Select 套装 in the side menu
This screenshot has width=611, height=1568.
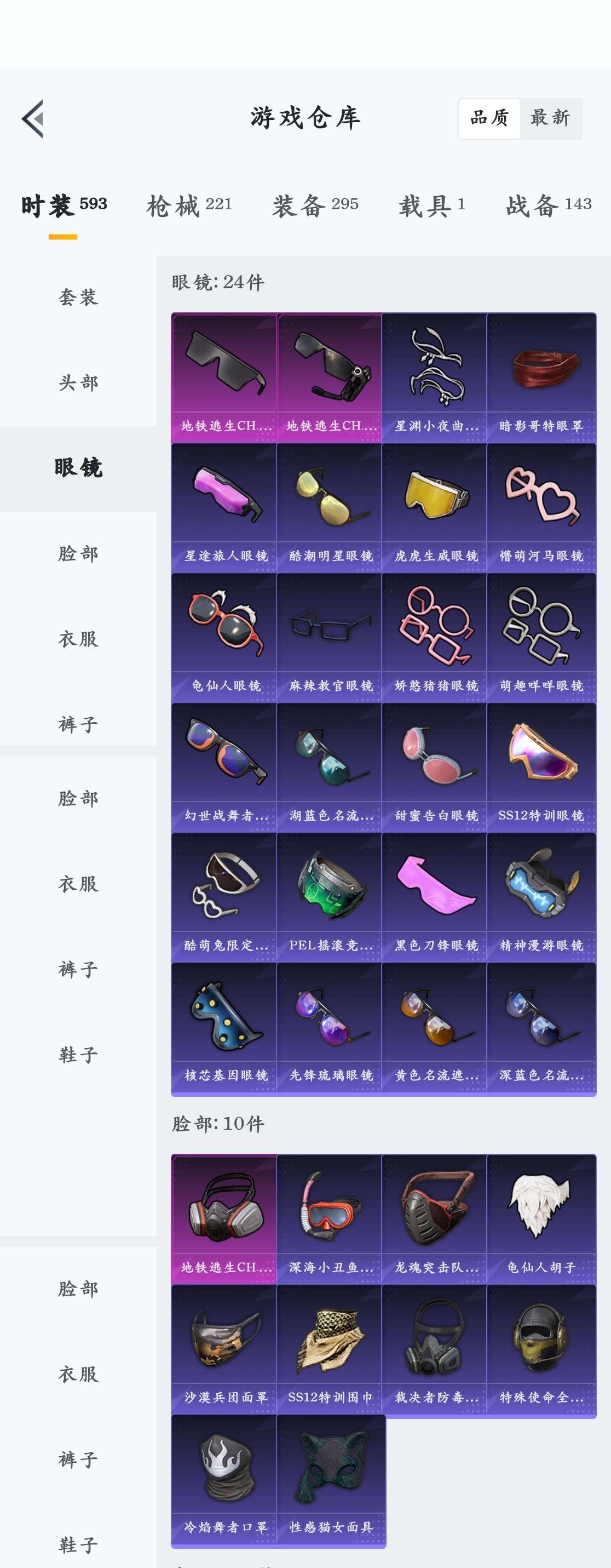tap(78, 297)
